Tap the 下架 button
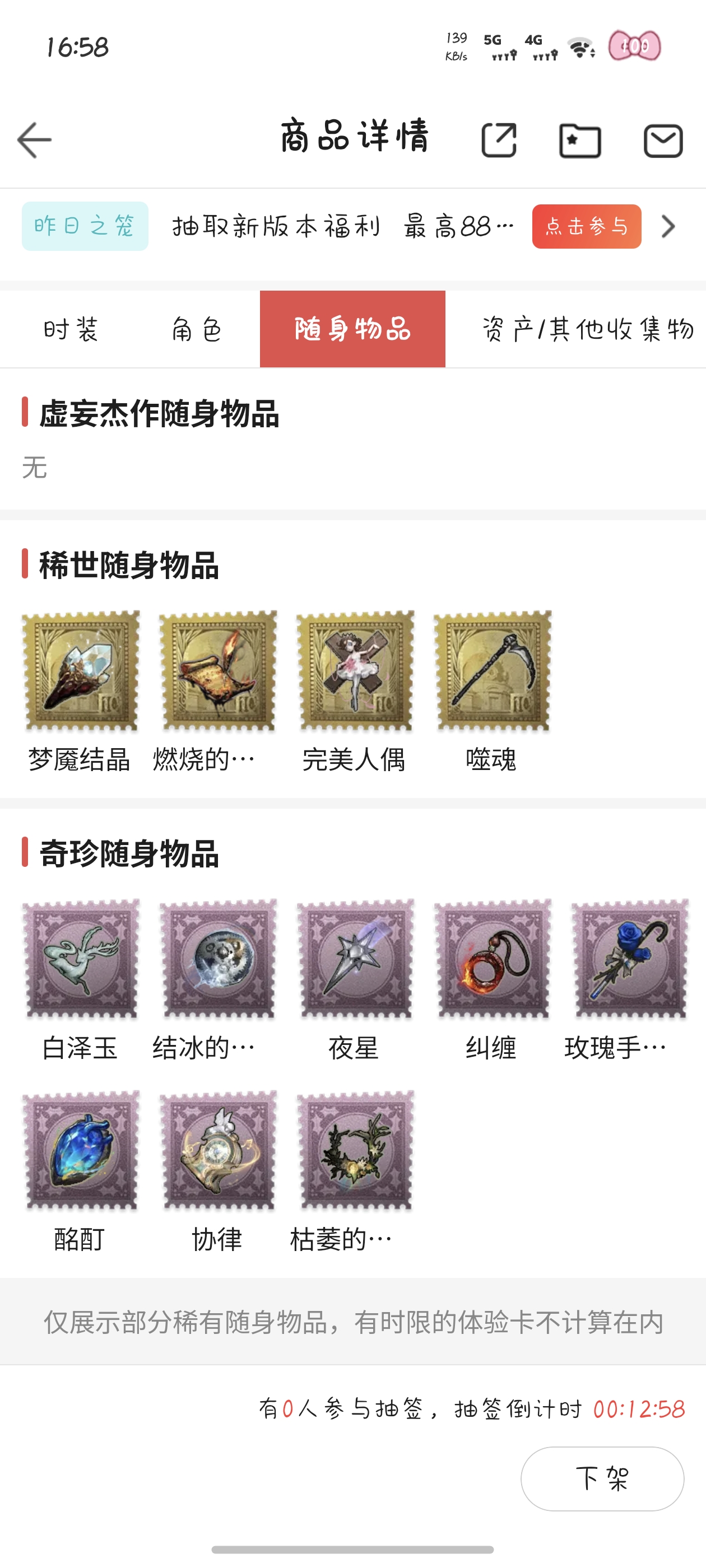The width and height of the screenshot is (706, 1568). coord(602,1478)
